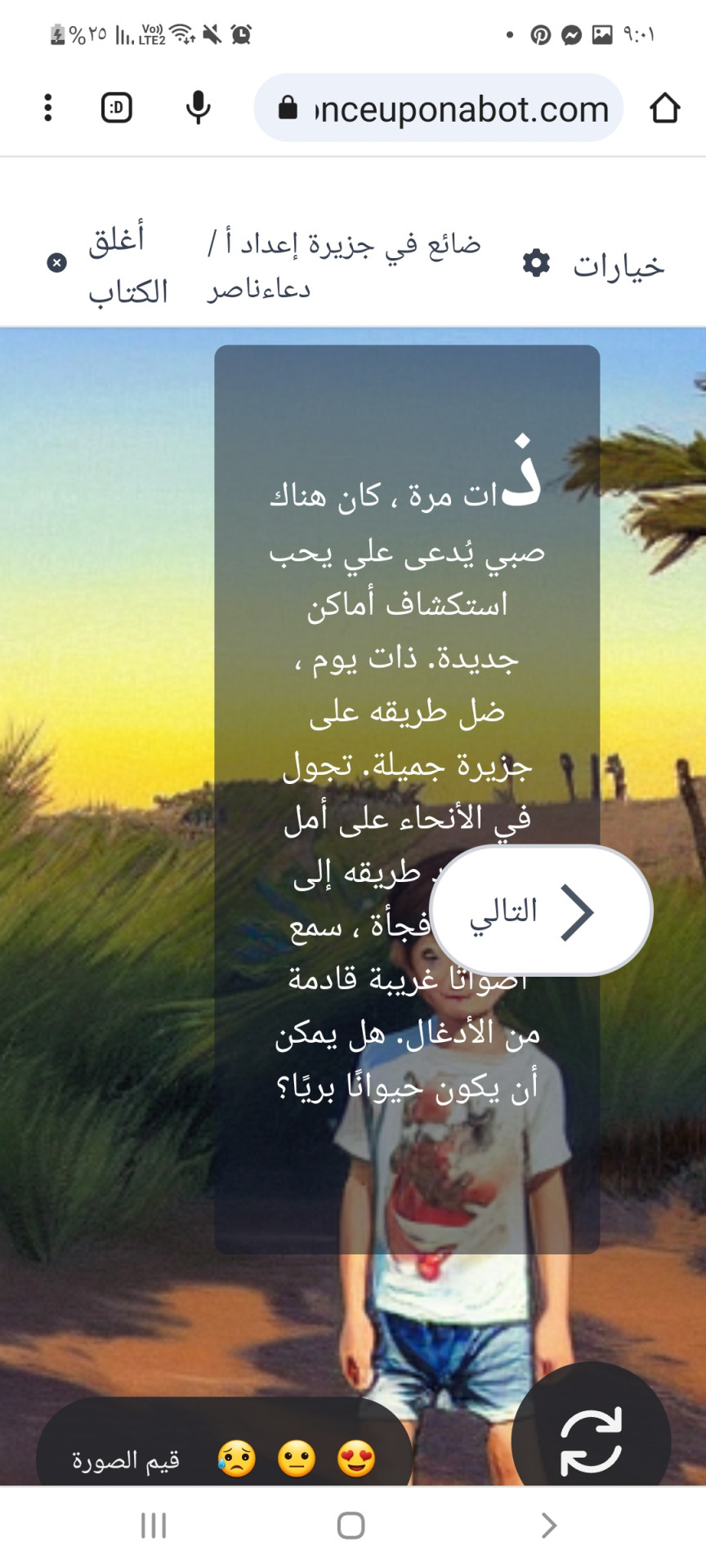This screenshot has height=1568, width=706.
Task: Start voice search with the microphone
Action: pos(198,108)
